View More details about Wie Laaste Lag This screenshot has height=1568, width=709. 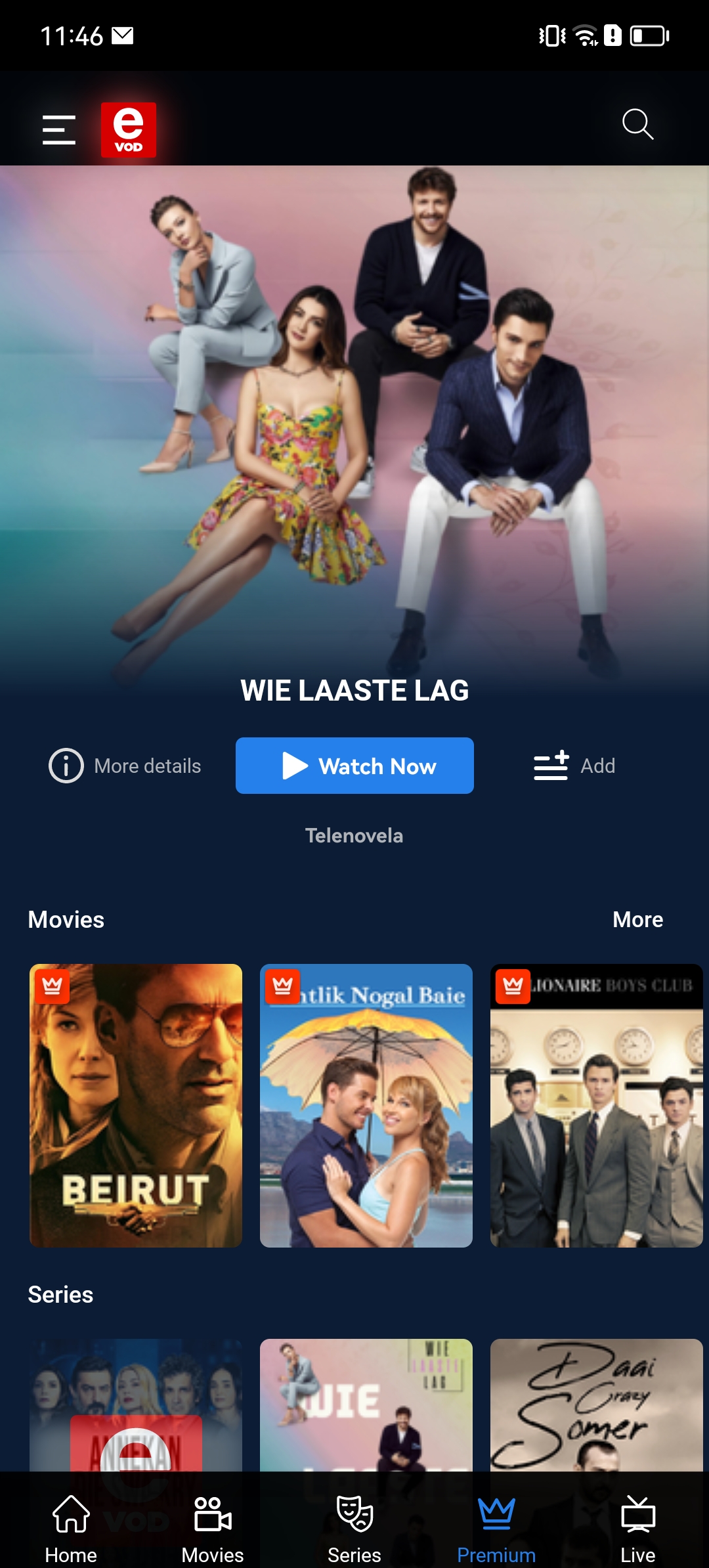pos(125,766)
